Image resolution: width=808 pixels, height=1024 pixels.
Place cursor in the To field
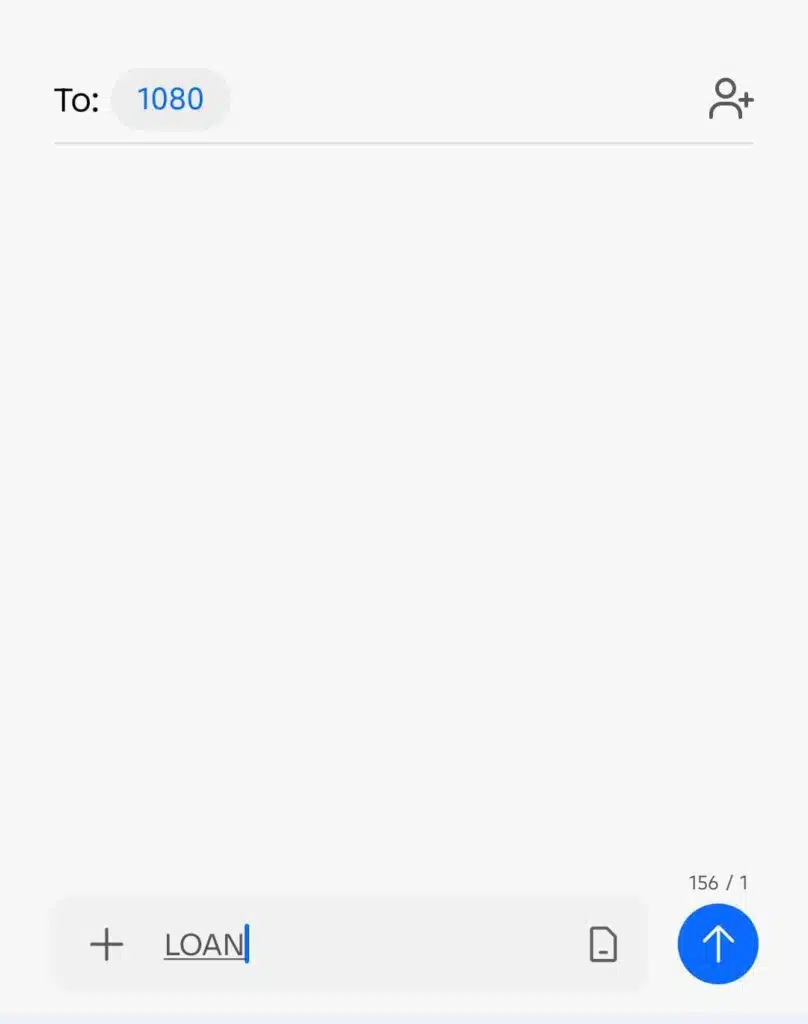pyautogui.click(x=400, y=98)
